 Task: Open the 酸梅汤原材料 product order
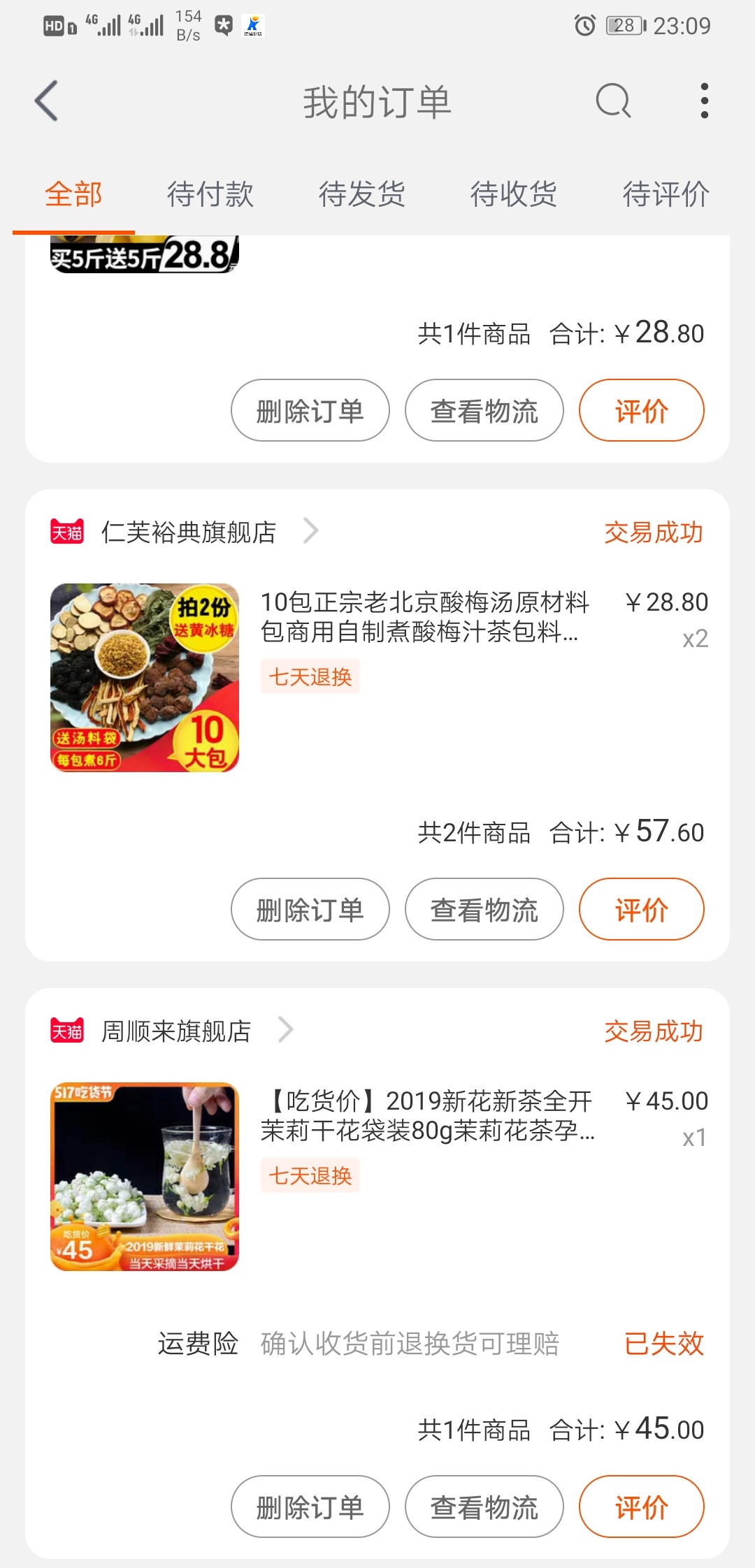pos(377,677)
